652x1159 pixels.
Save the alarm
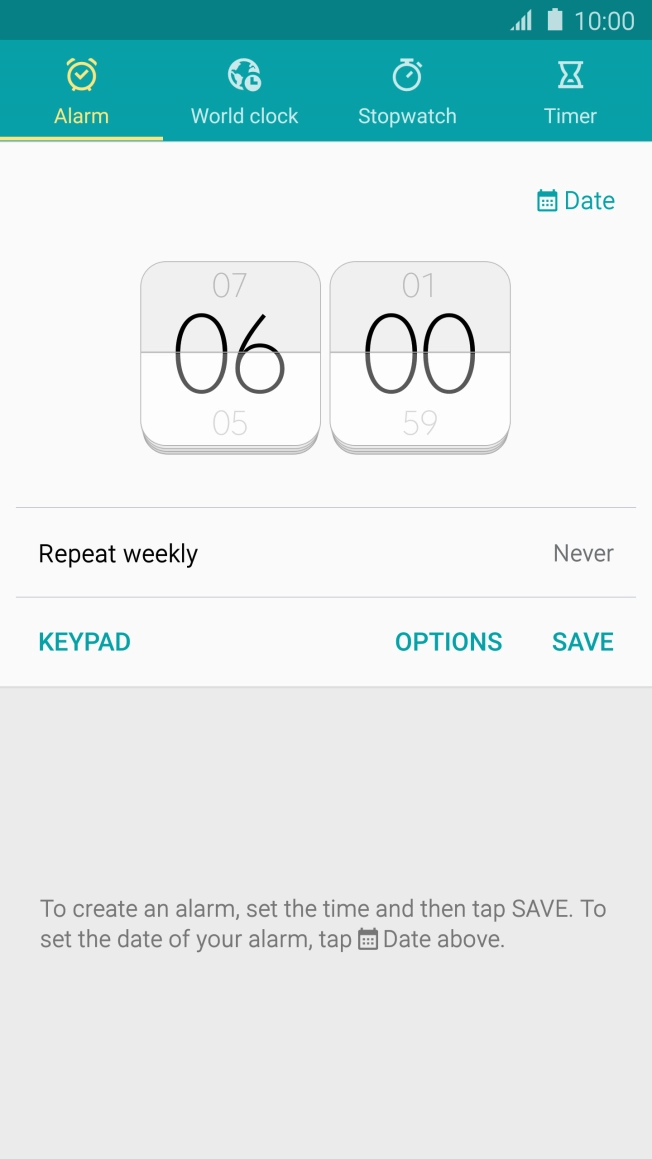point(582,642)
